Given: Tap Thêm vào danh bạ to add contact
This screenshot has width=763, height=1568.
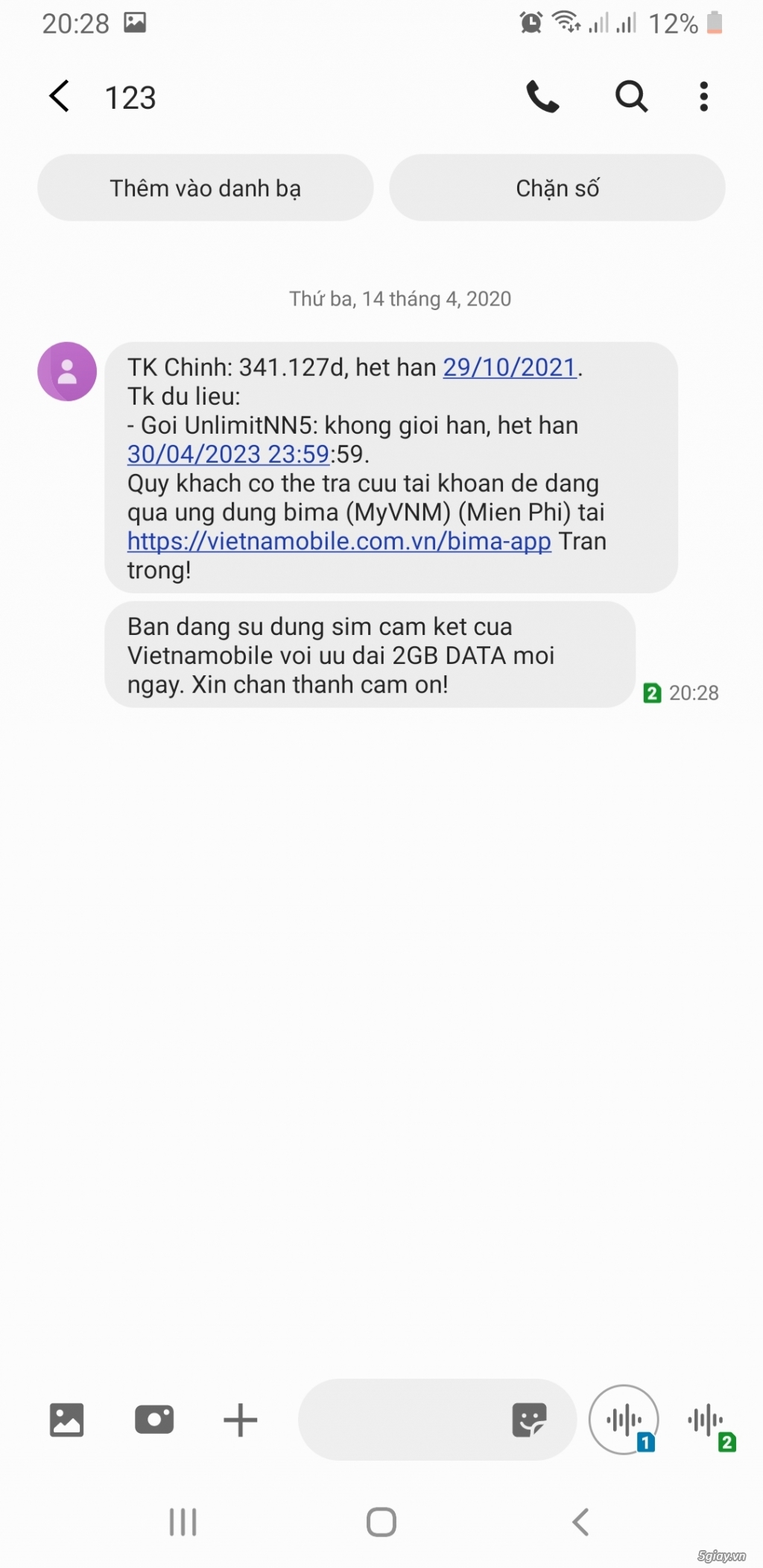Looking at the screenshot, I should pyautogui.click(x=206, y=188).
